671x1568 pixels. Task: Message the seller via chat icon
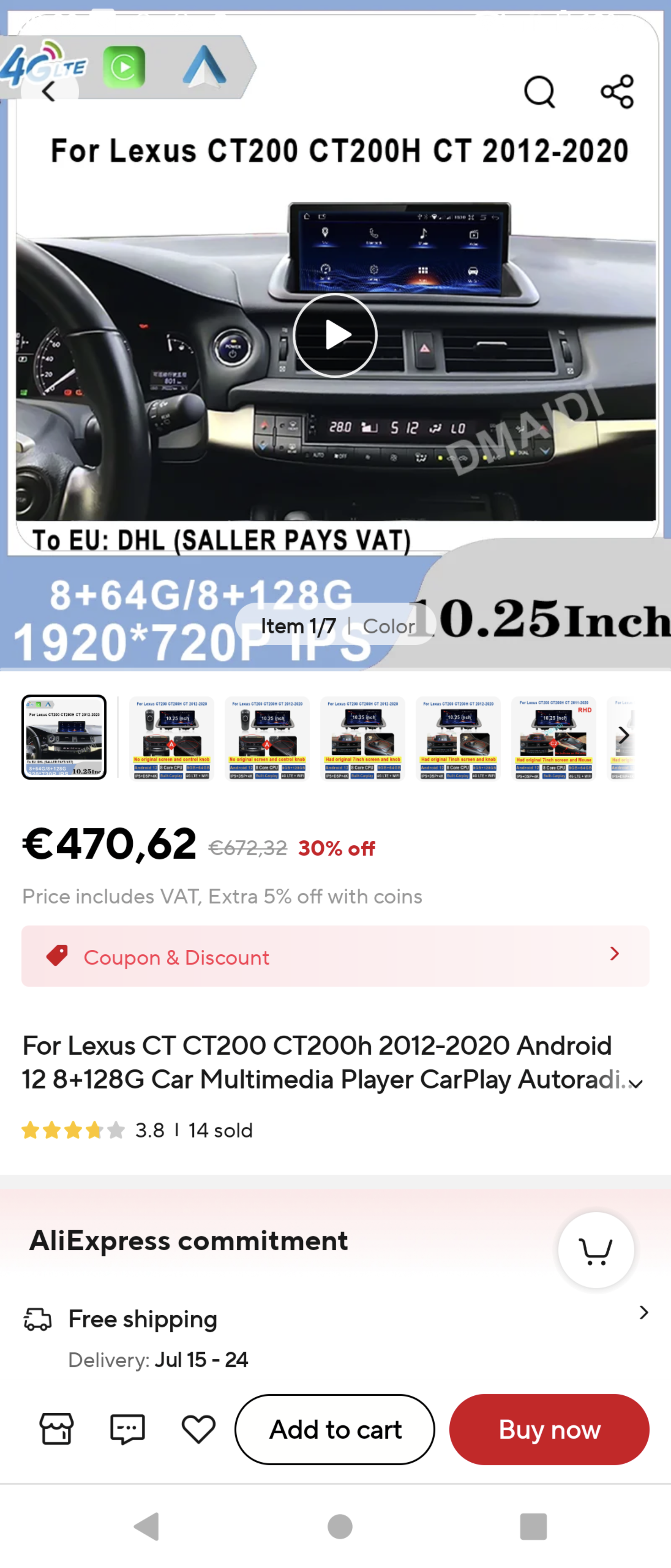point(127,1429)
